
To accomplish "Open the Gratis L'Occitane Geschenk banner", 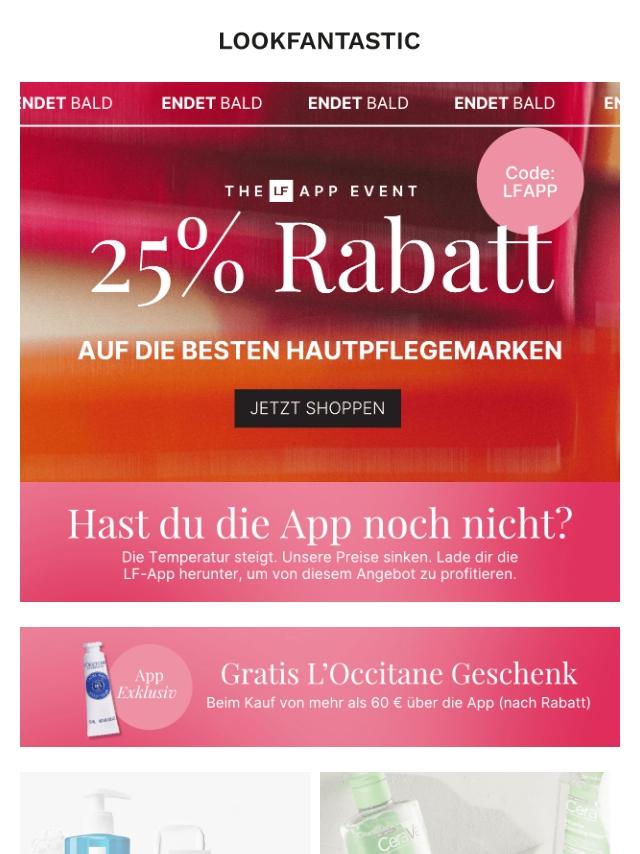I will [320, 686].
